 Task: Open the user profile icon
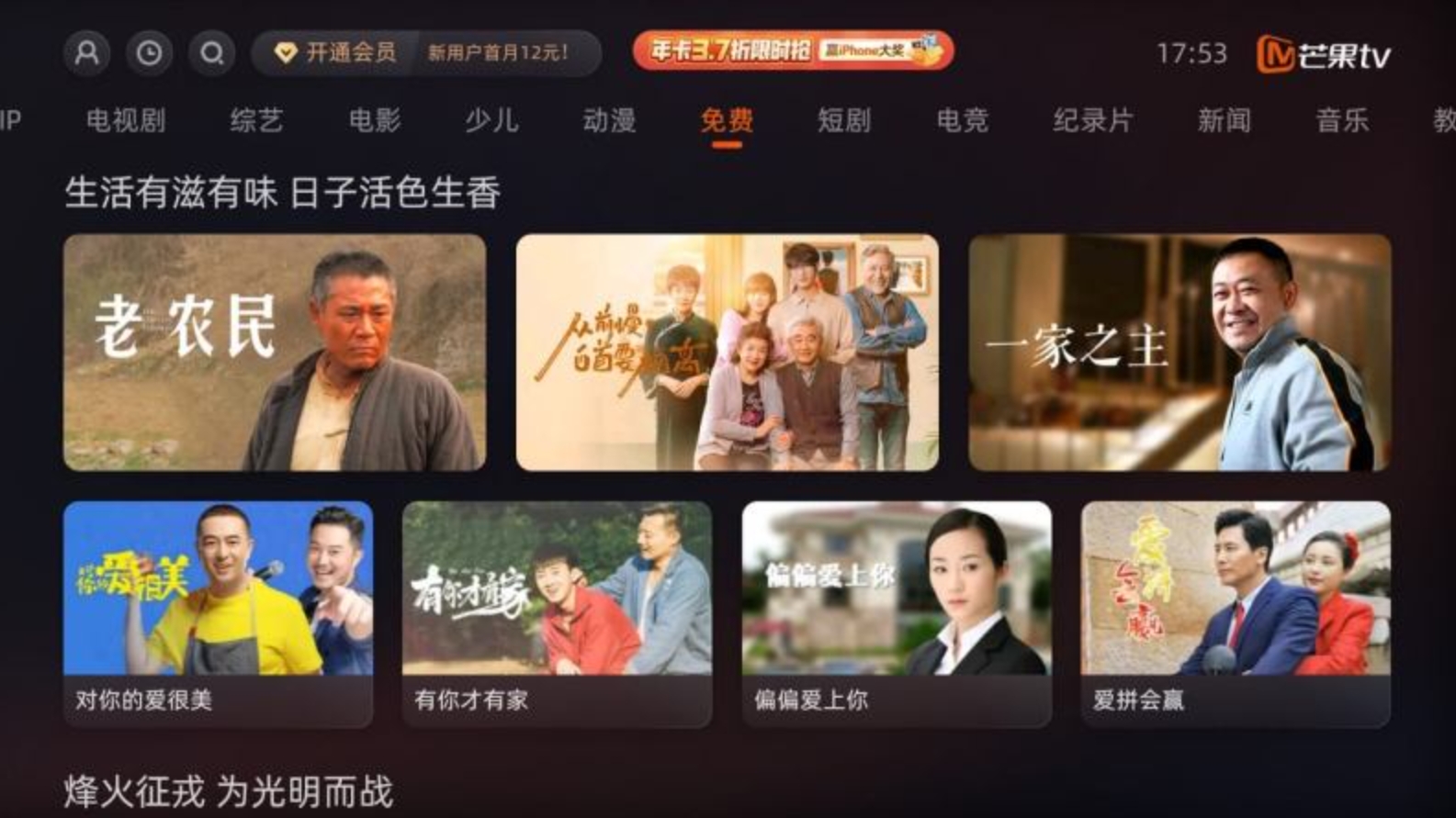pyautogui.click(x=87, y=53)
